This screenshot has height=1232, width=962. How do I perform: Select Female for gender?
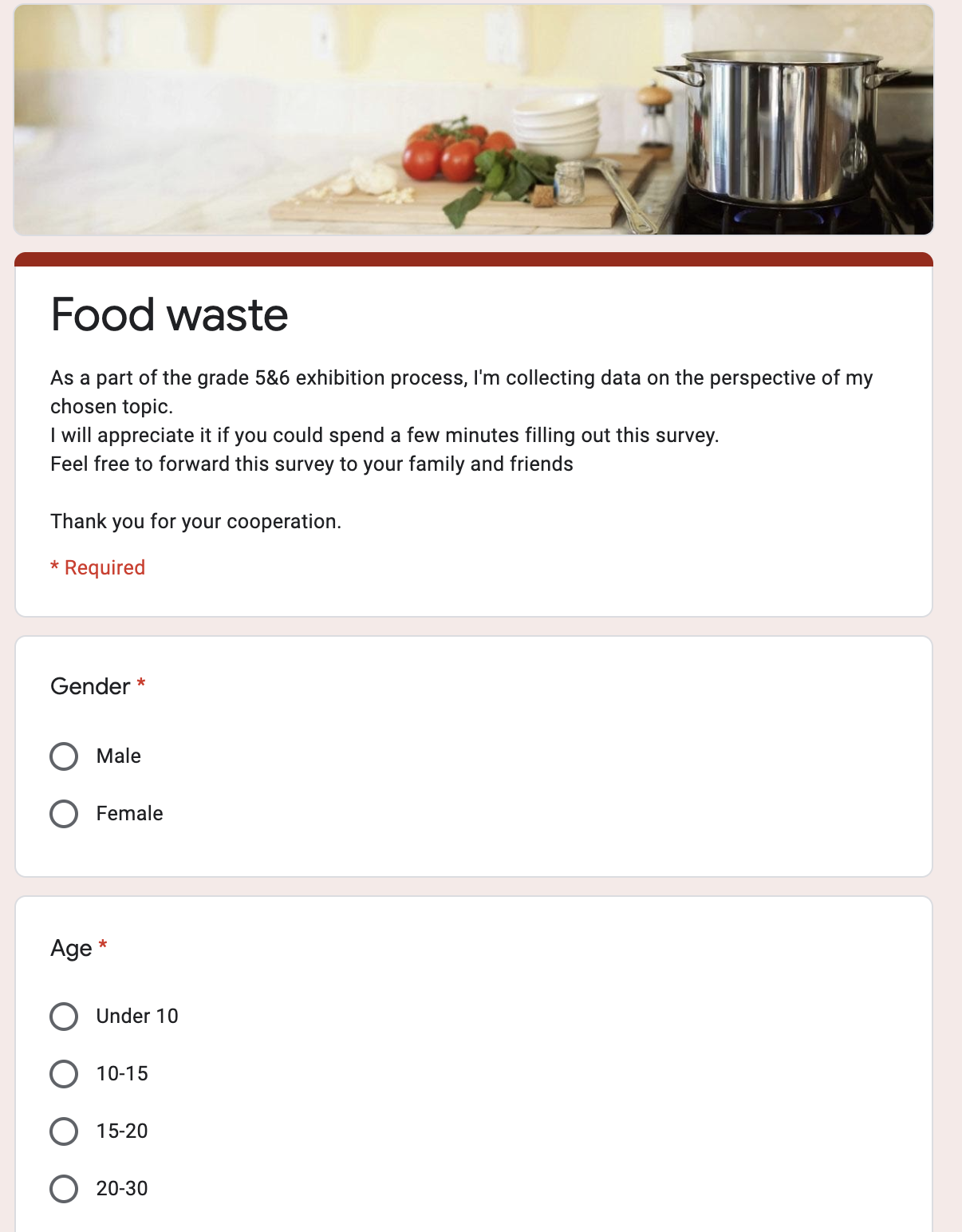pyautogui.click(x=64, y=814)
